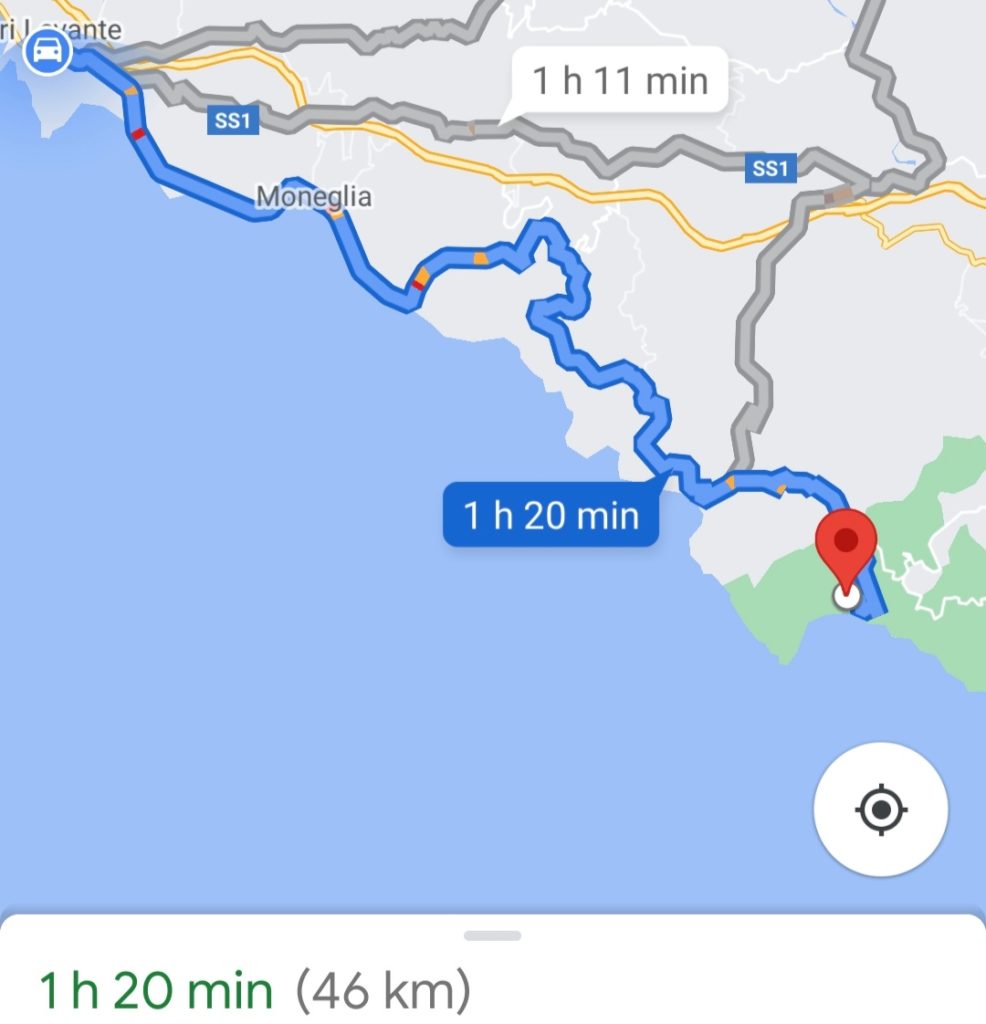
Task: Tap the car starting point marker
Action: (x=46, y=50)
